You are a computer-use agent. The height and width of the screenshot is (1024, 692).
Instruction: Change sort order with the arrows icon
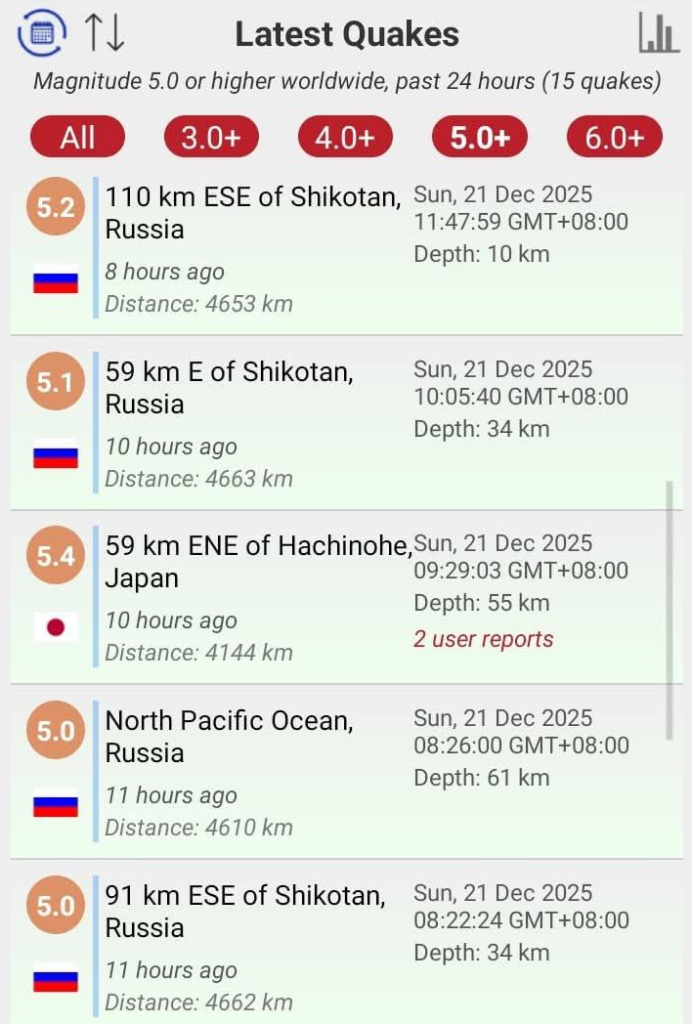coord(104,34)
